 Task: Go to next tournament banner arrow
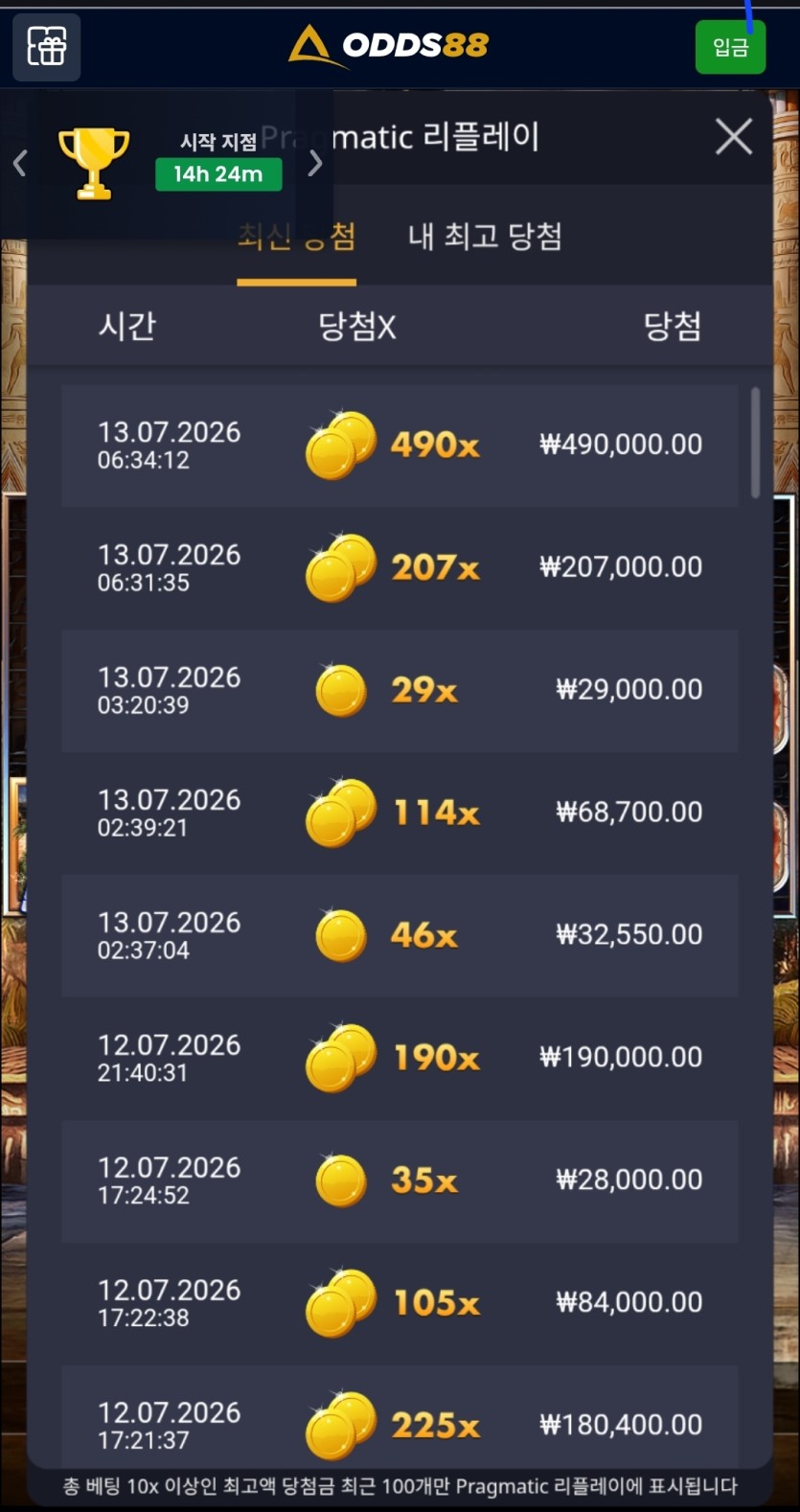pos(315,163)
